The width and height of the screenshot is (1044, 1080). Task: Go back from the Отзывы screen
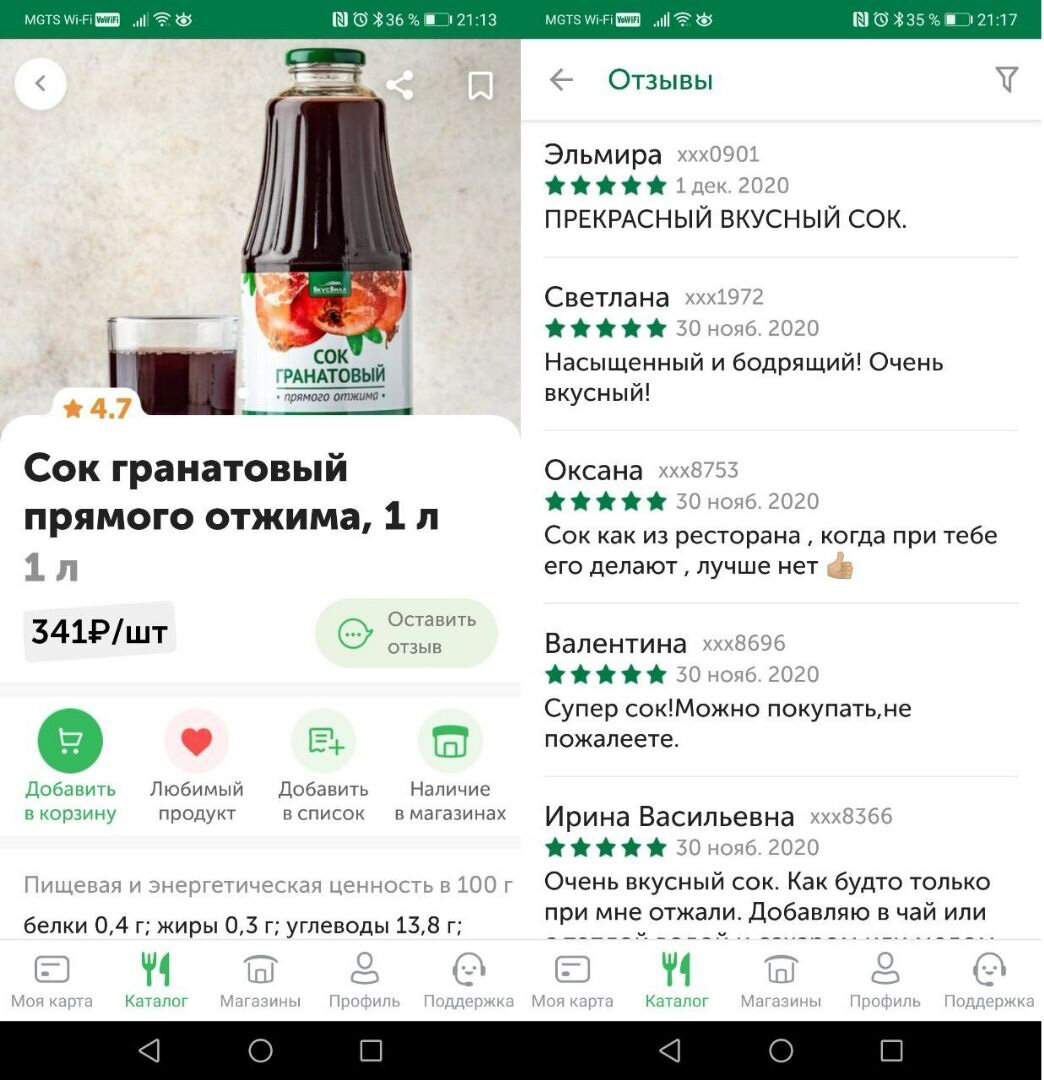[562, 80]
